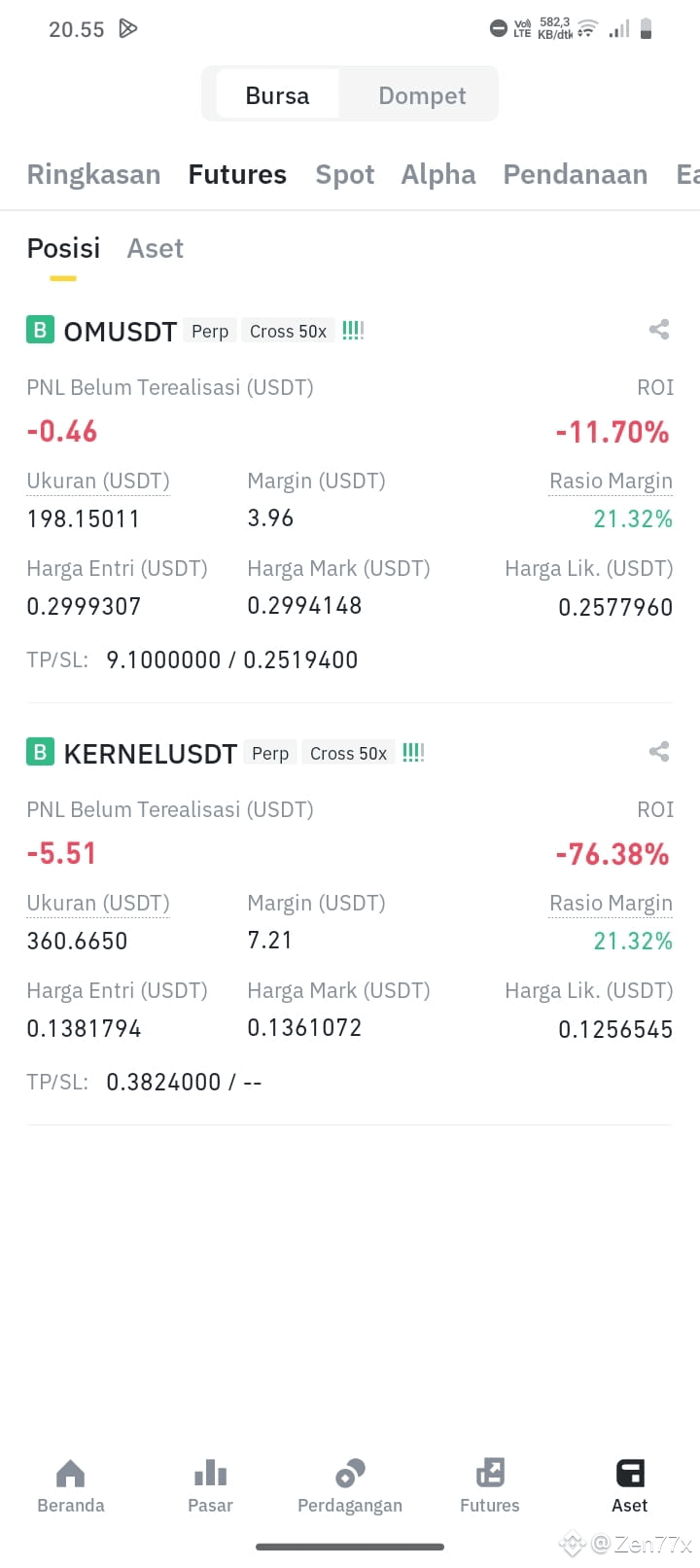Open the Ringkasan tab
The height and width of the screenshot is (1568, 700).
[93, 174]
